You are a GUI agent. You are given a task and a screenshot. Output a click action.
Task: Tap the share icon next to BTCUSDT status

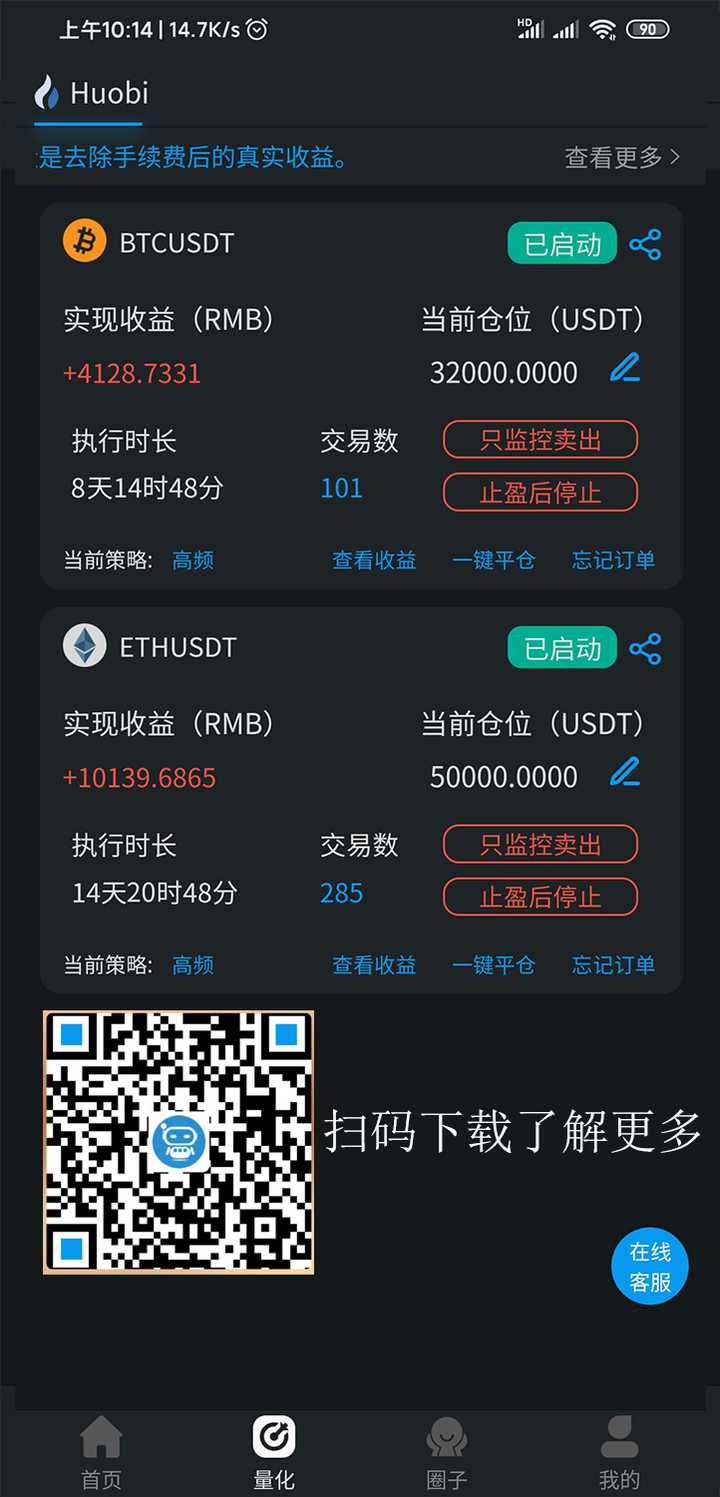click(646, 243)
